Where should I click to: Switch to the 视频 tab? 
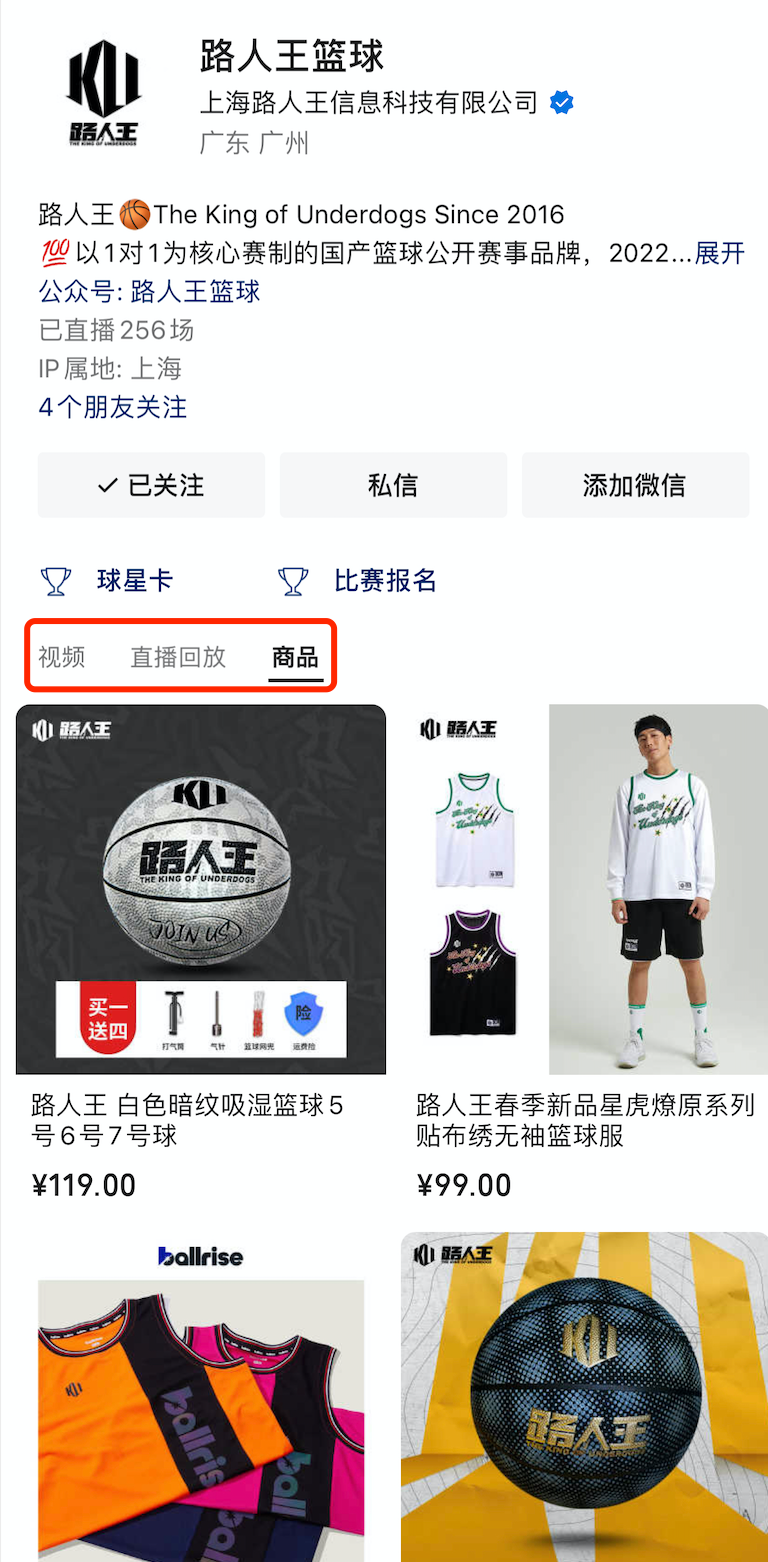[62, 657]
